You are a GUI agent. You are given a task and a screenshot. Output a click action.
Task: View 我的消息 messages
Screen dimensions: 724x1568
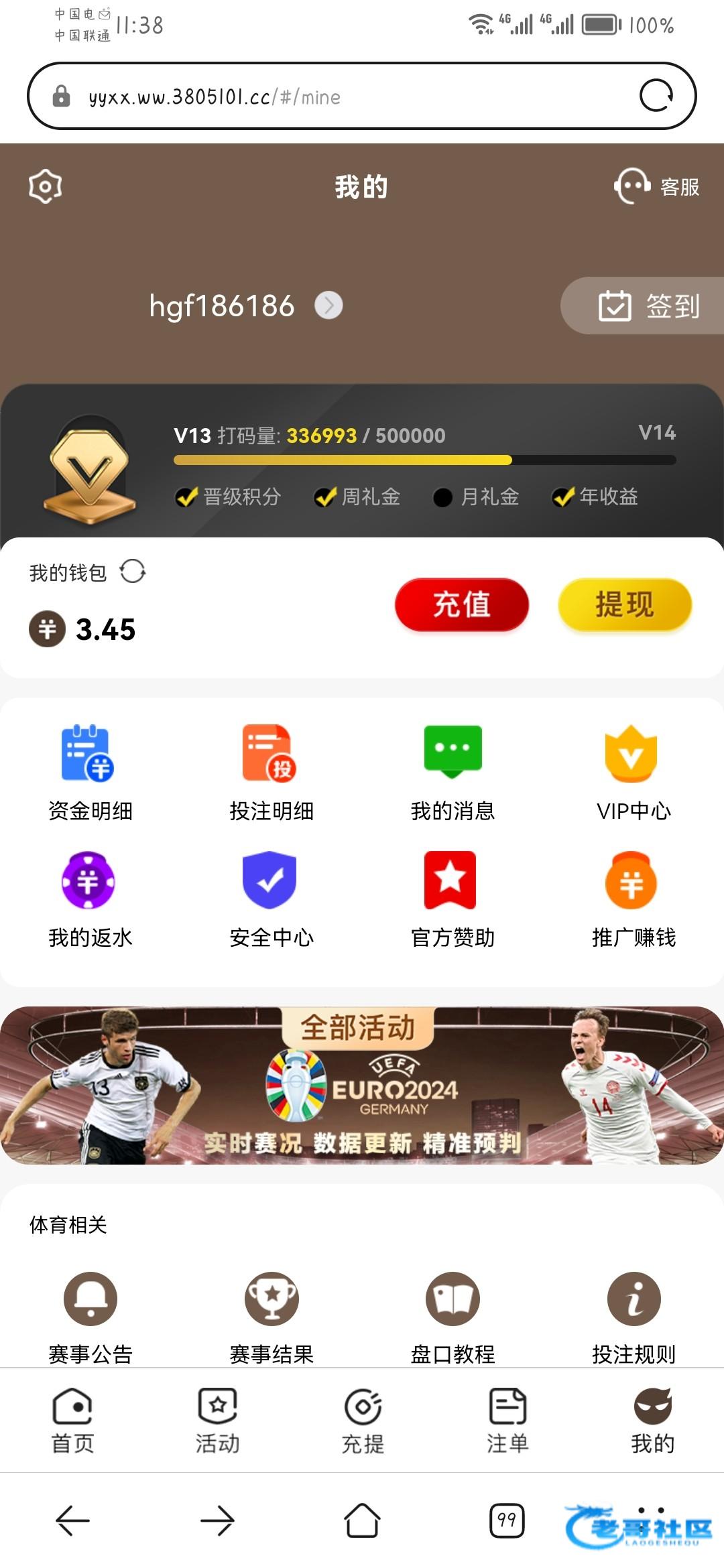[452, 772]
